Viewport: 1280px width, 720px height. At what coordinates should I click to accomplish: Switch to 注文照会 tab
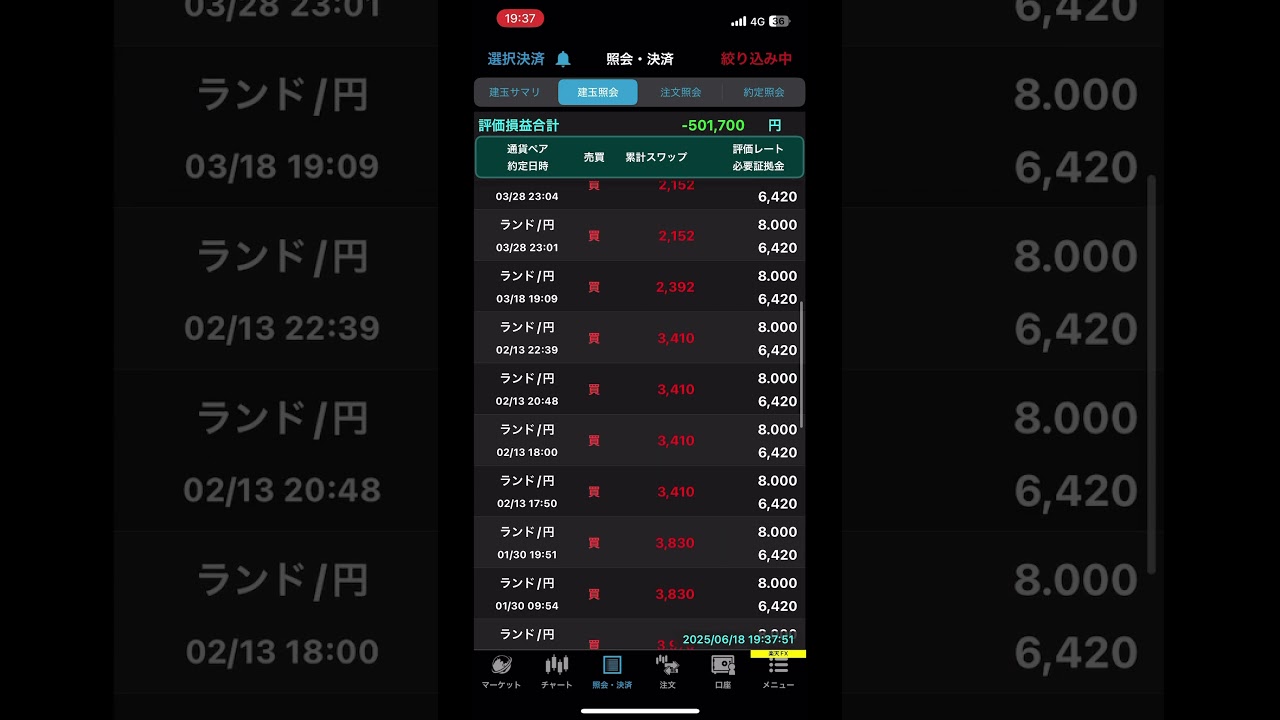(680, 92)
